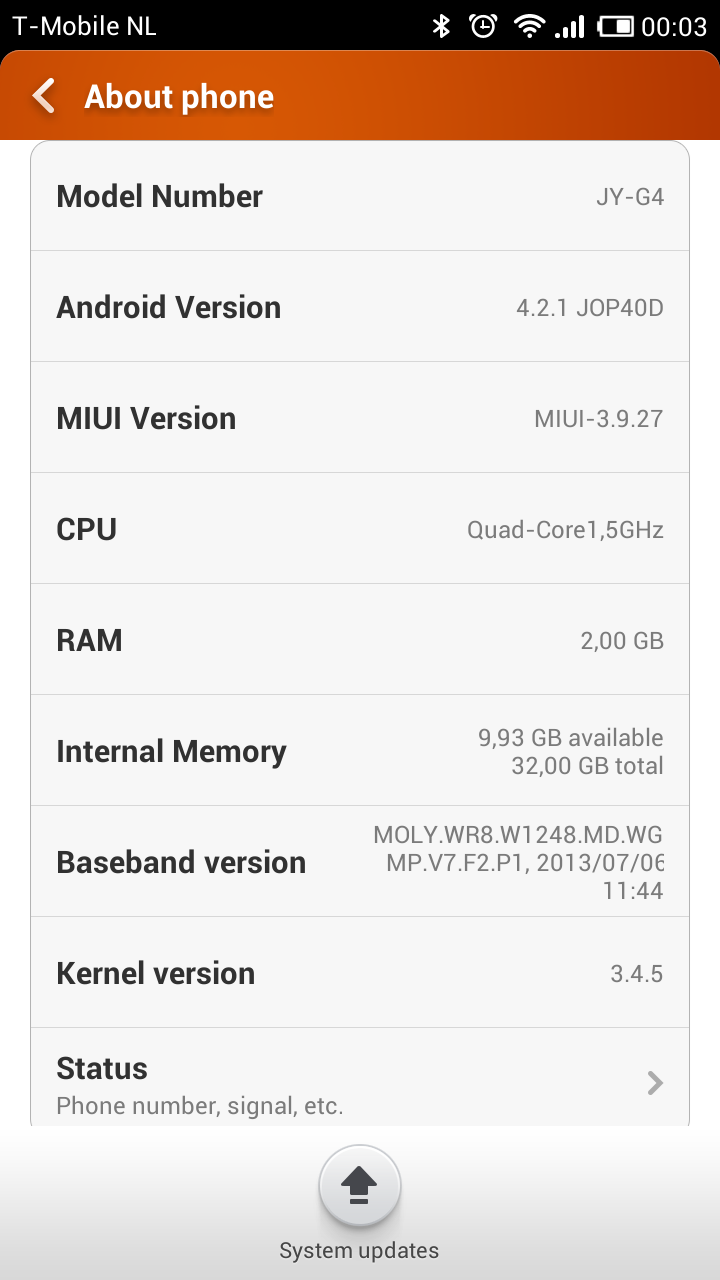Viewport: 720px width, 1280px height.
Task: Tap the Kernel version row
Action: point(360,973)
